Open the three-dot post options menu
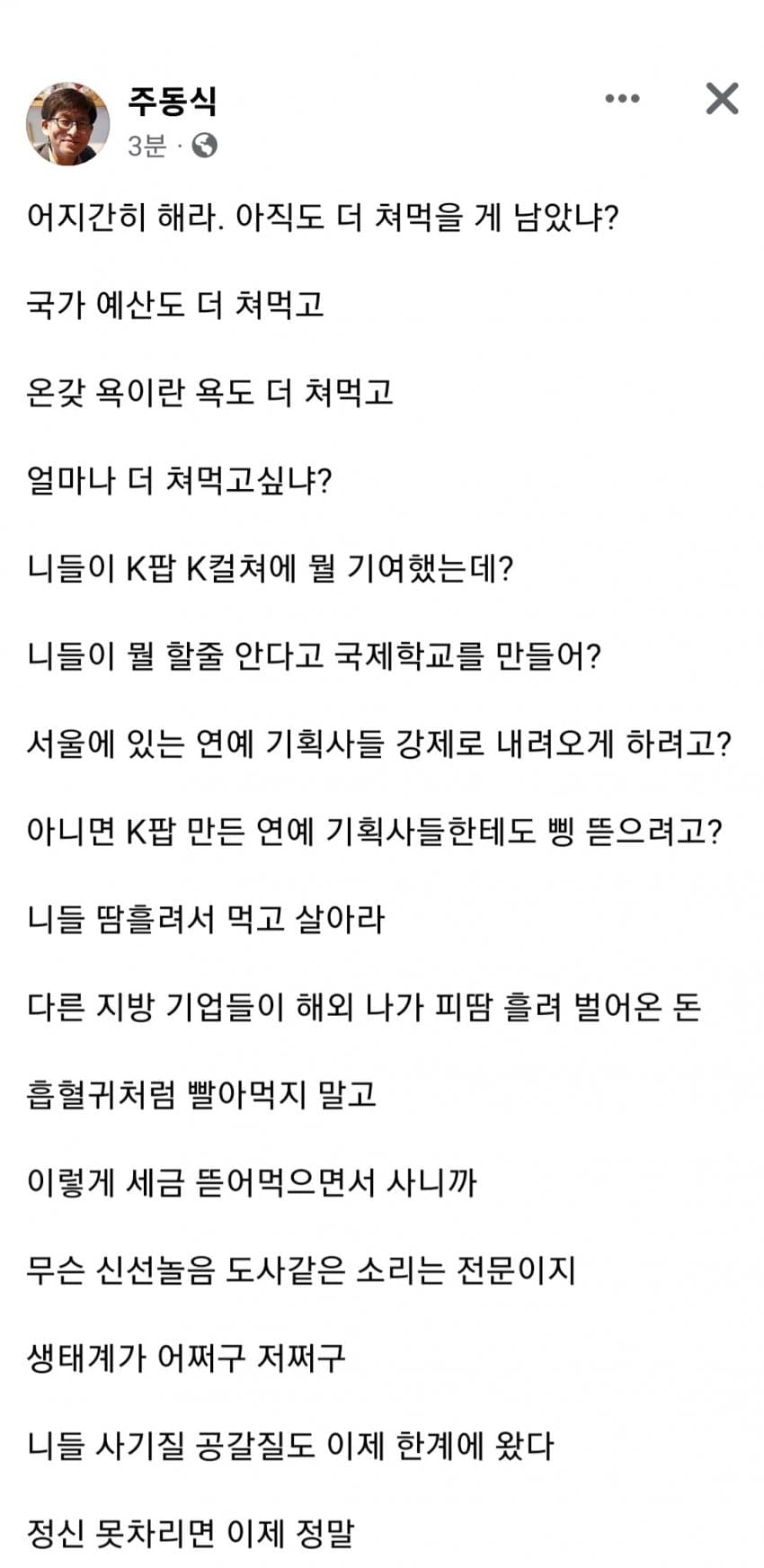Viewport: 764px width, 1568px height. (622, 99)
